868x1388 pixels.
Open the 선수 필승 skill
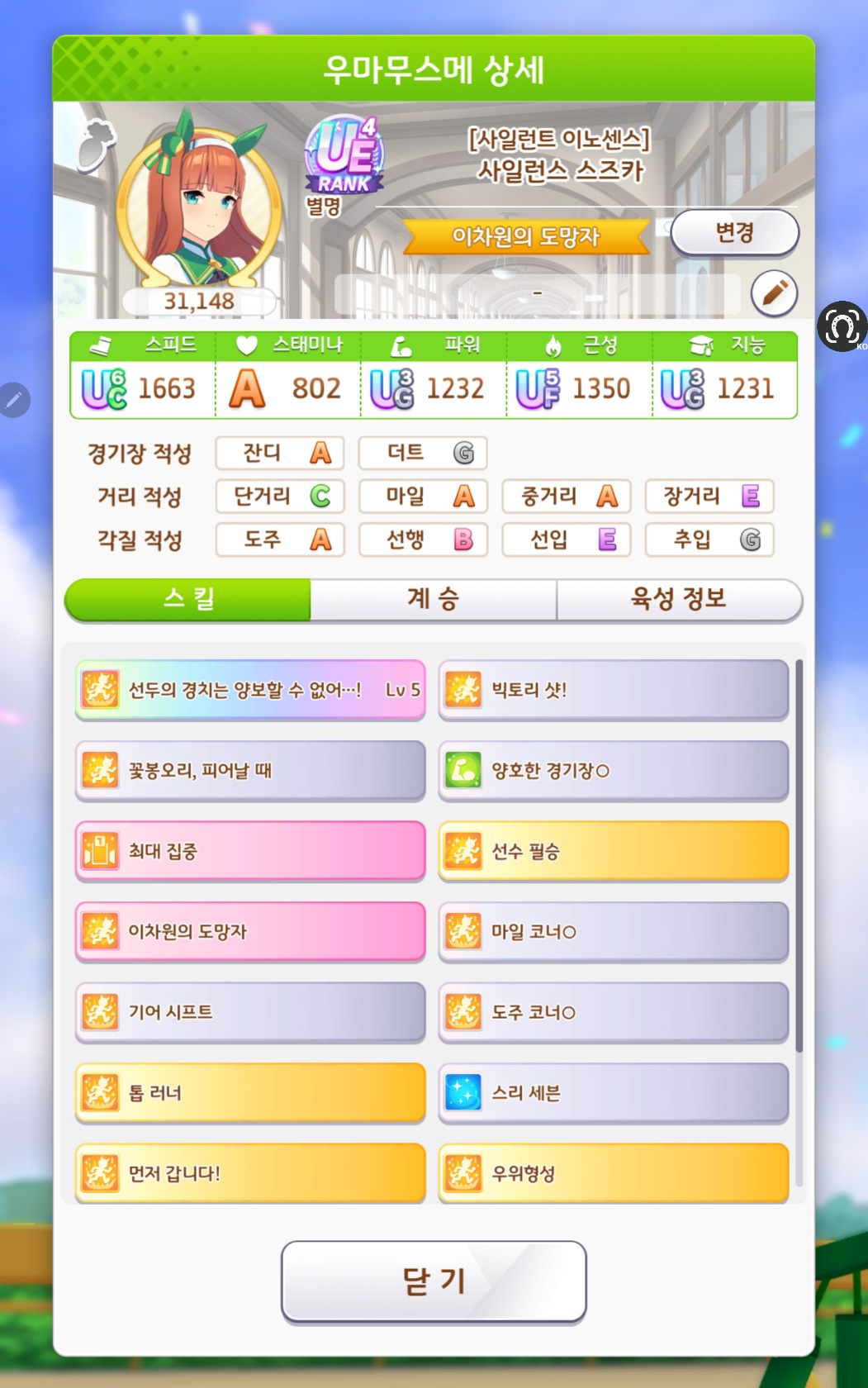tap(613, 851)
